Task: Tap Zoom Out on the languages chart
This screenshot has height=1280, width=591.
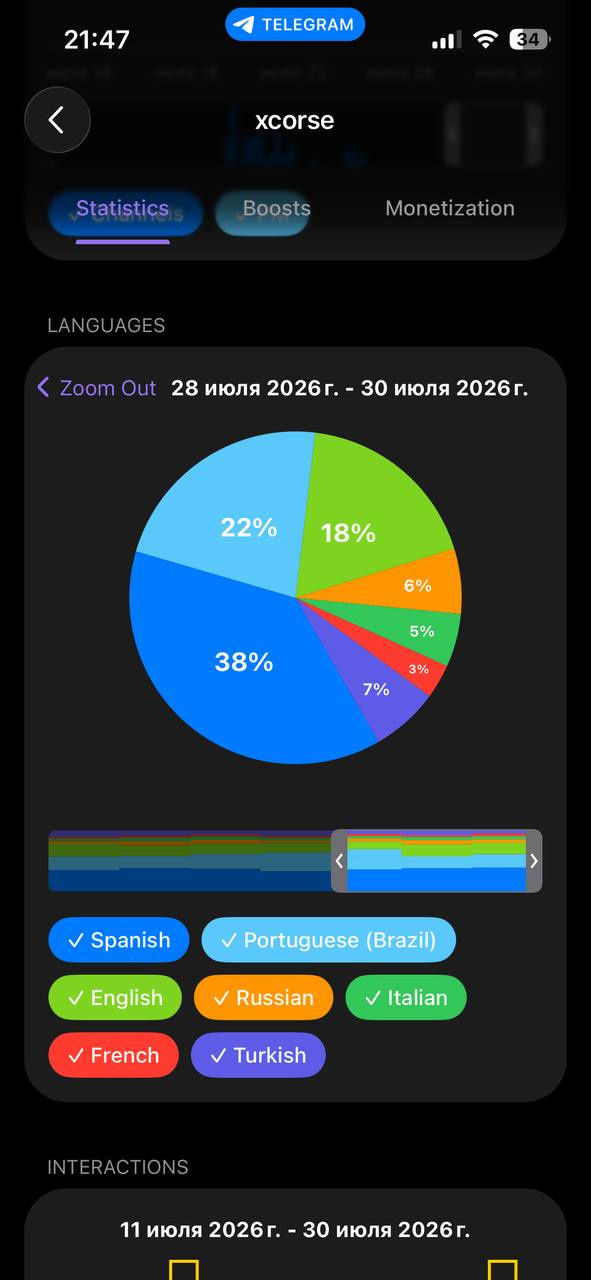Action: [97, 388]
